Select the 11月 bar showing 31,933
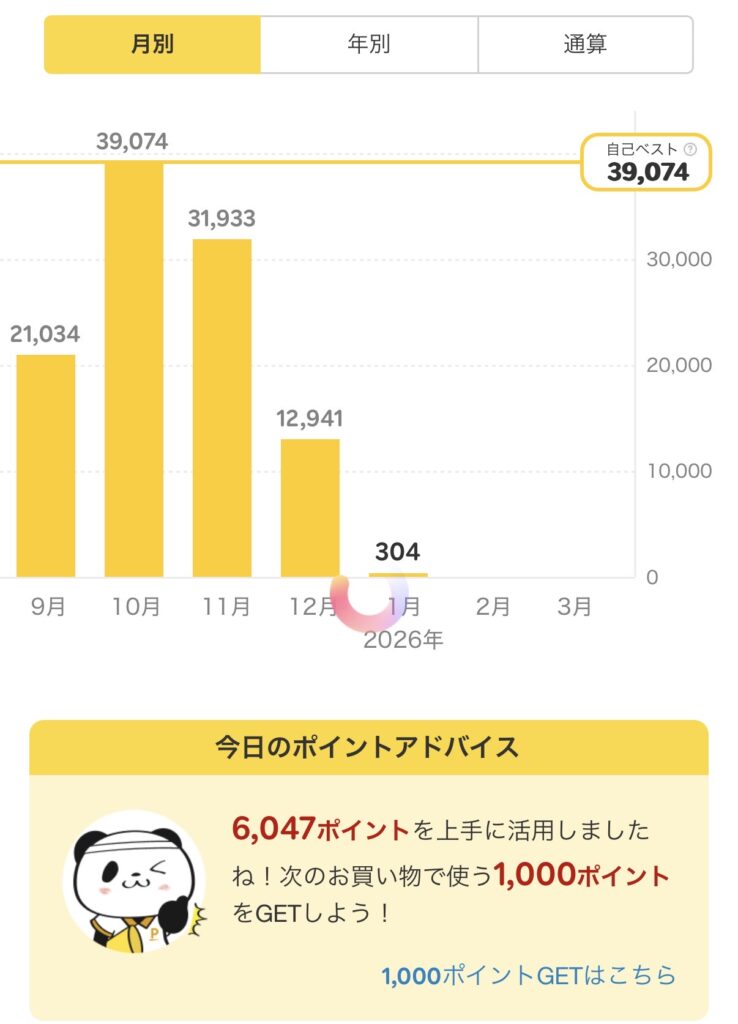Image resolution: width=738 pixels, height=1024 pixels. tap(222, 408)
